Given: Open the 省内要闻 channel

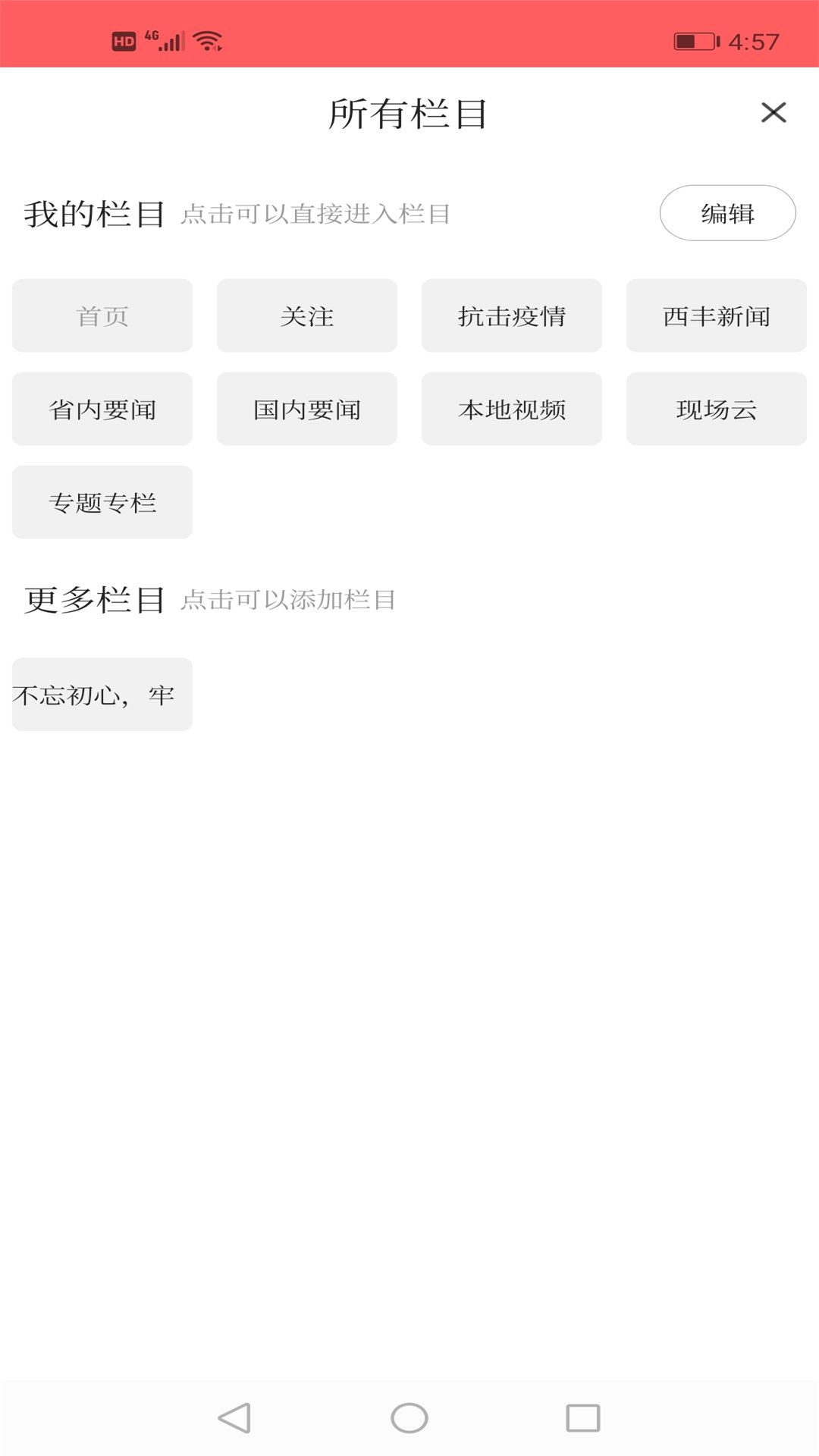Looking at the screenshot, I should (x=102, y=409).
